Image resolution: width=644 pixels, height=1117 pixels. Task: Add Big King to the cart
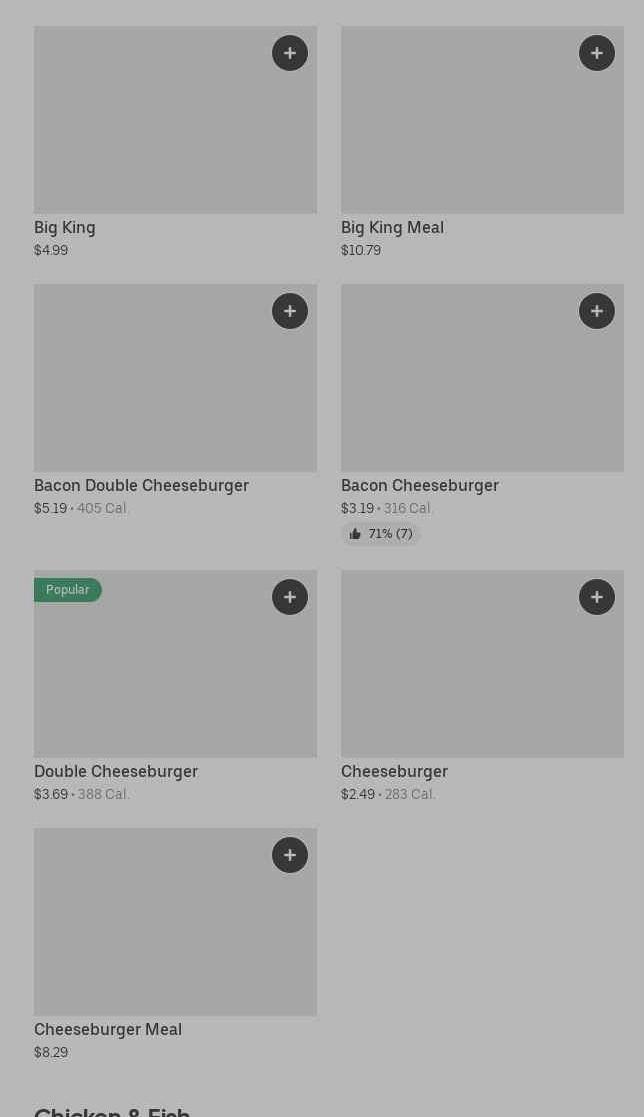[290, 53]
